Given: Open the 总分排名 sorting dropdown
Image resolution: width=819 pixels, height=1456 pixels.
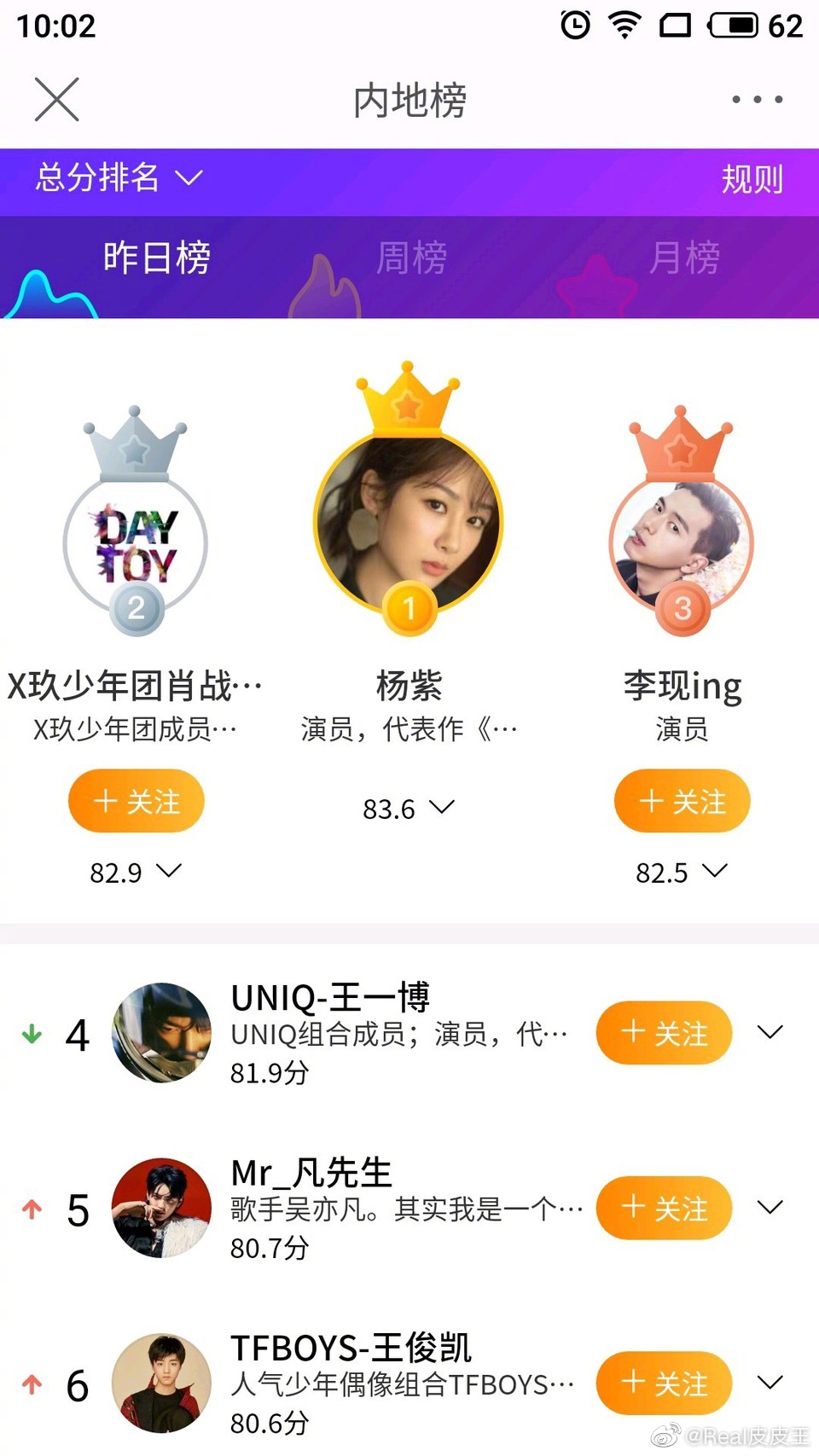Looking at the screenshot, I should [x=118, y=177].
